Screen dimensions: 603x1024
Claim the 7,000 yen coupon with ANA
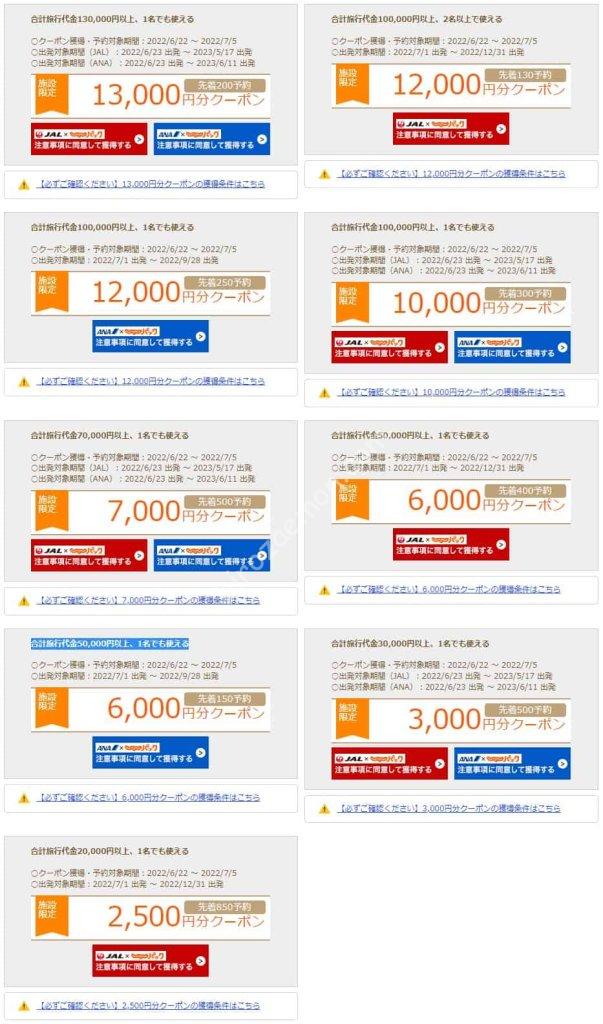(x=212, y=555)
